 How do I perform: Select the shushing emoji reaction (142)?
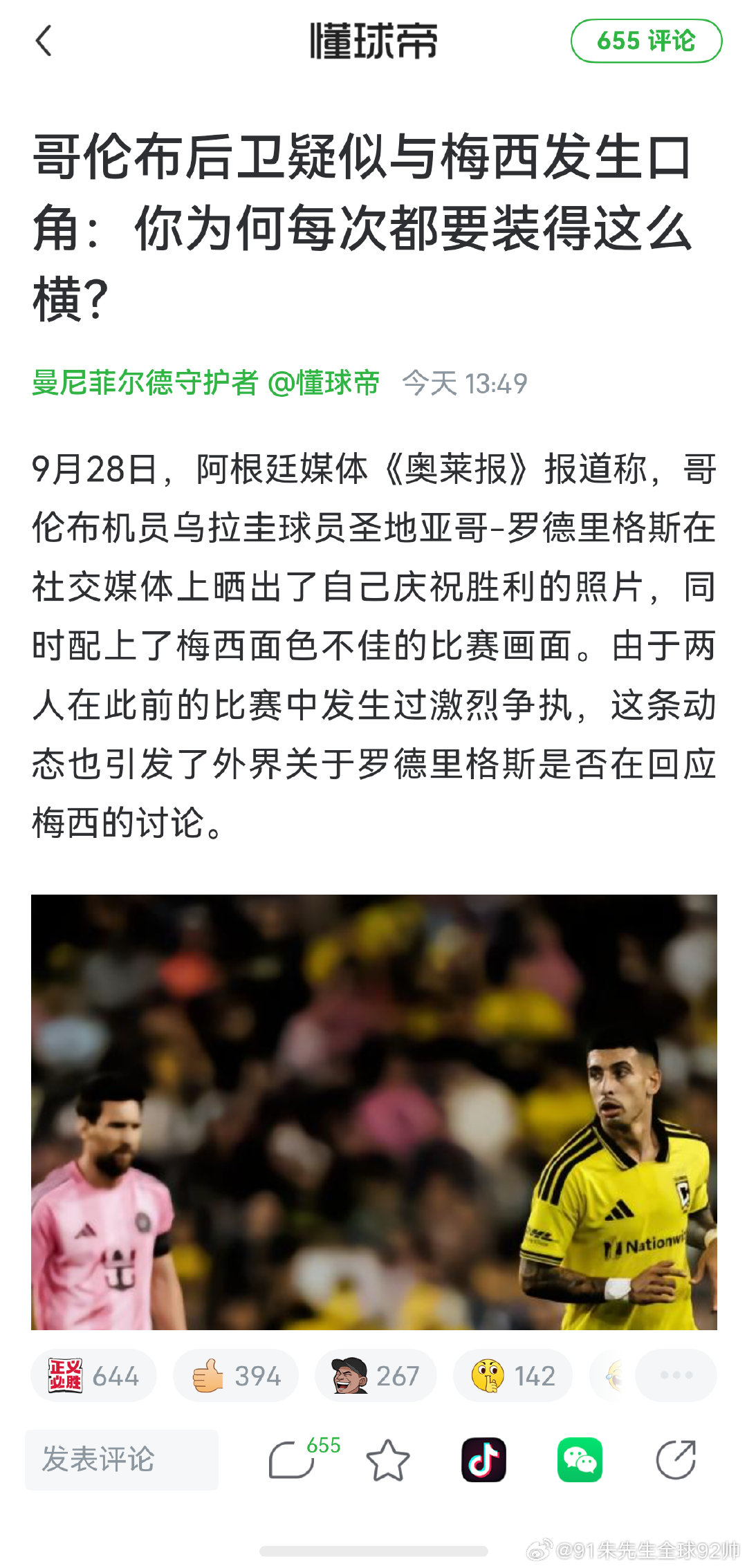[513, 1375]
